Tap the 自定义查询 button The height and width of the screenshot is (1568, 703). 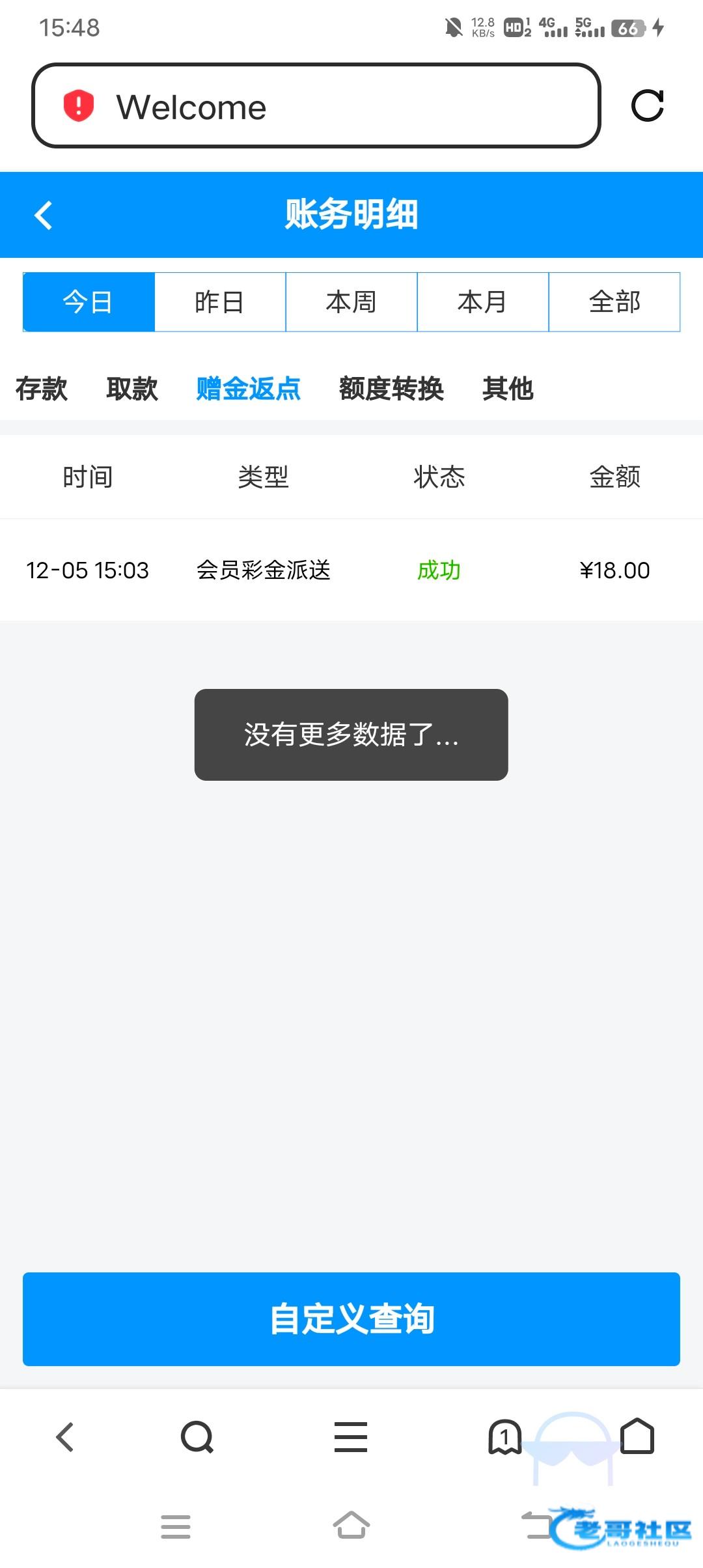coord(351,1319)
